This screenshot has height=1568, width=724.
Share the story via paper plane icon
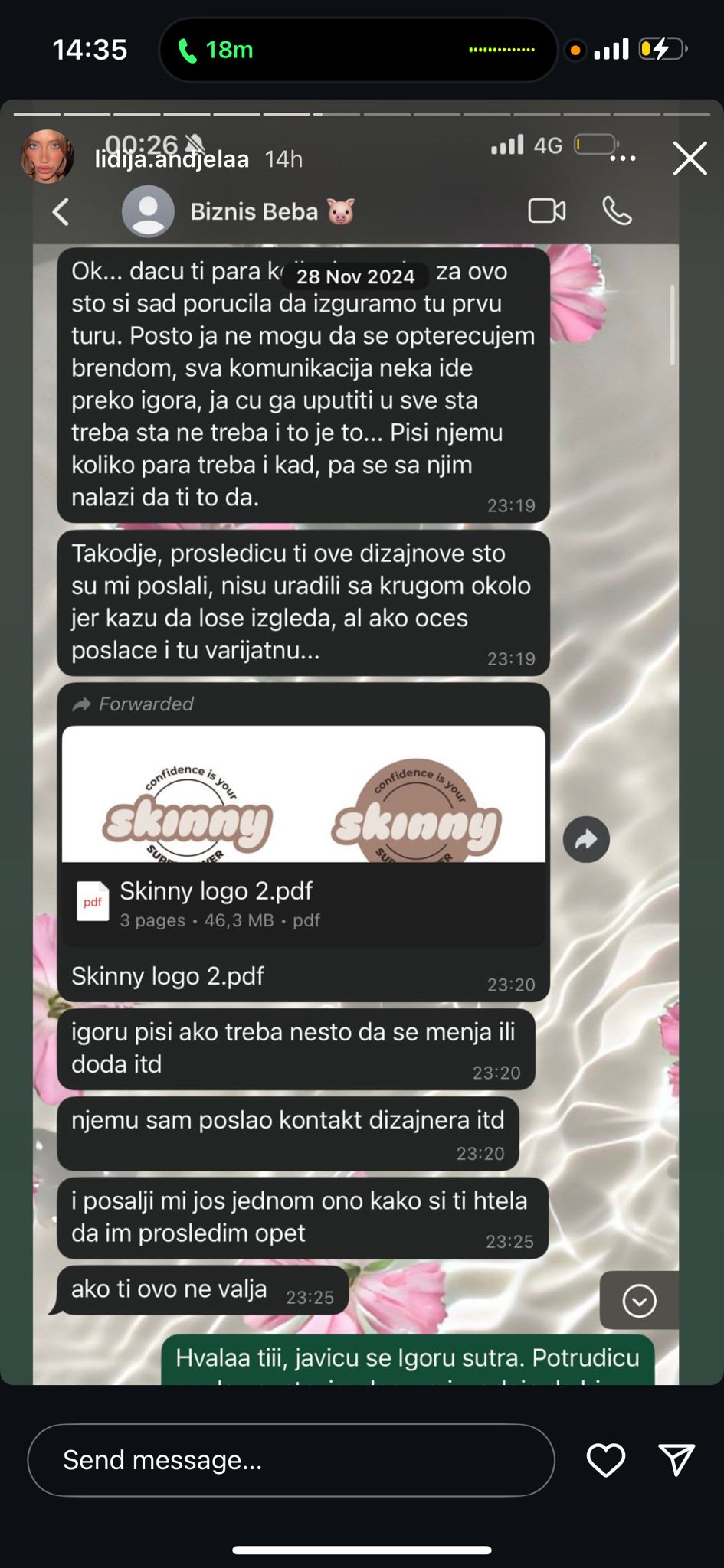676,1460
